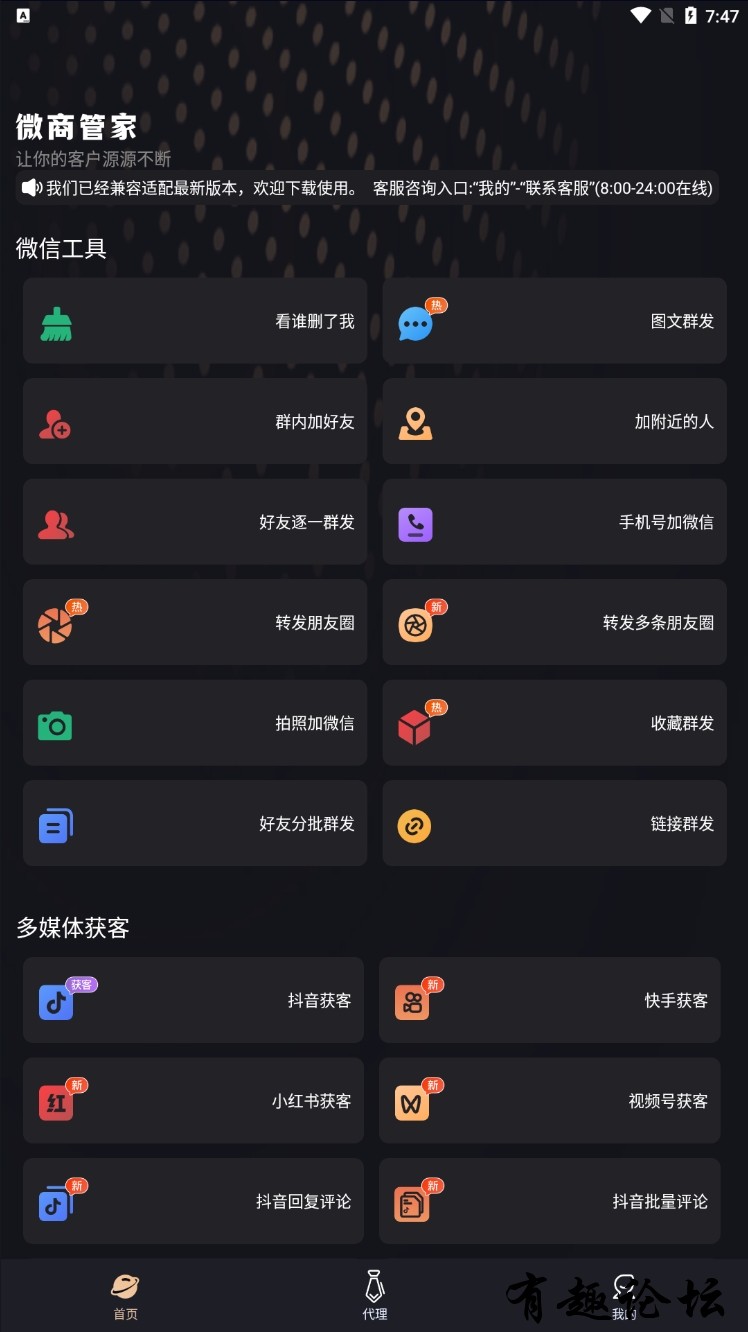Tap 转发朋友圈 card
Viewport: 748px width, 1332px height.
click(195, 622)
